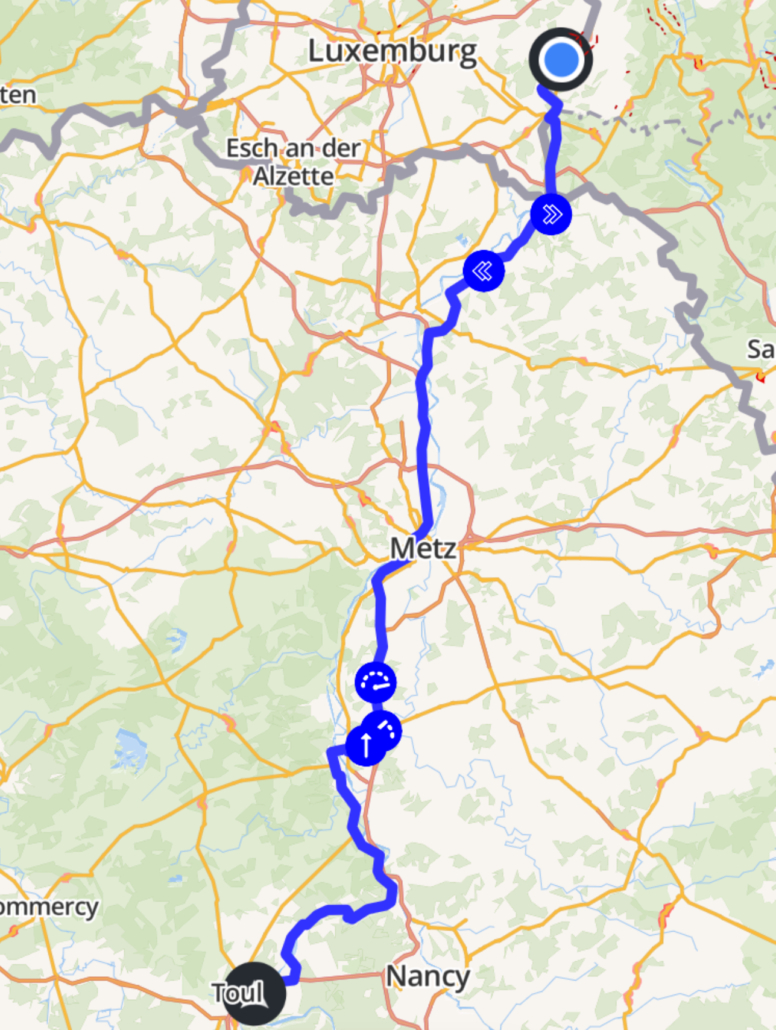
Task: Tap the blue start location marker
Action: pyautogui.click(x=561, y=59)
